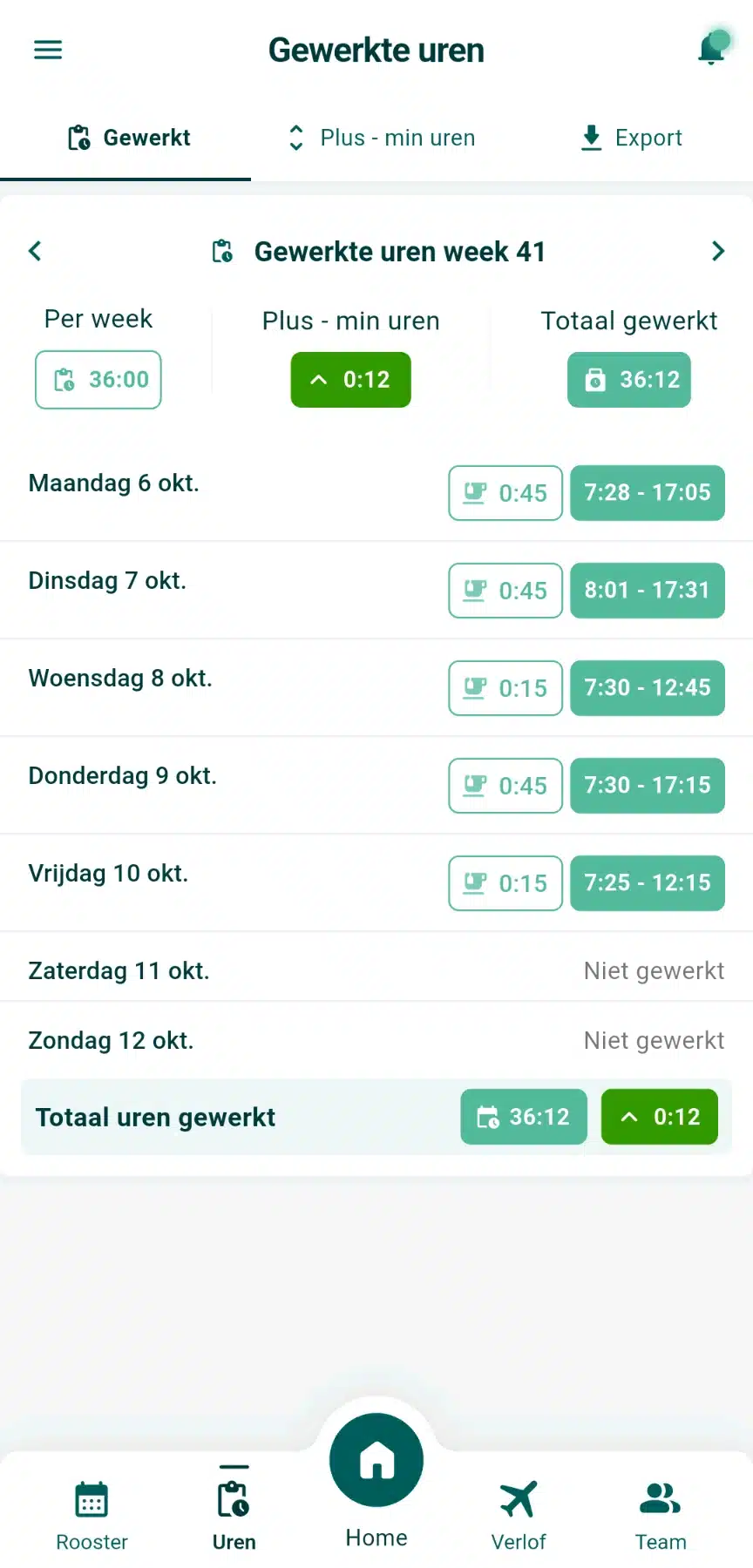Open the Team section
The width and height of the screenshot is (753, 1568).
tap(661, 1515)
